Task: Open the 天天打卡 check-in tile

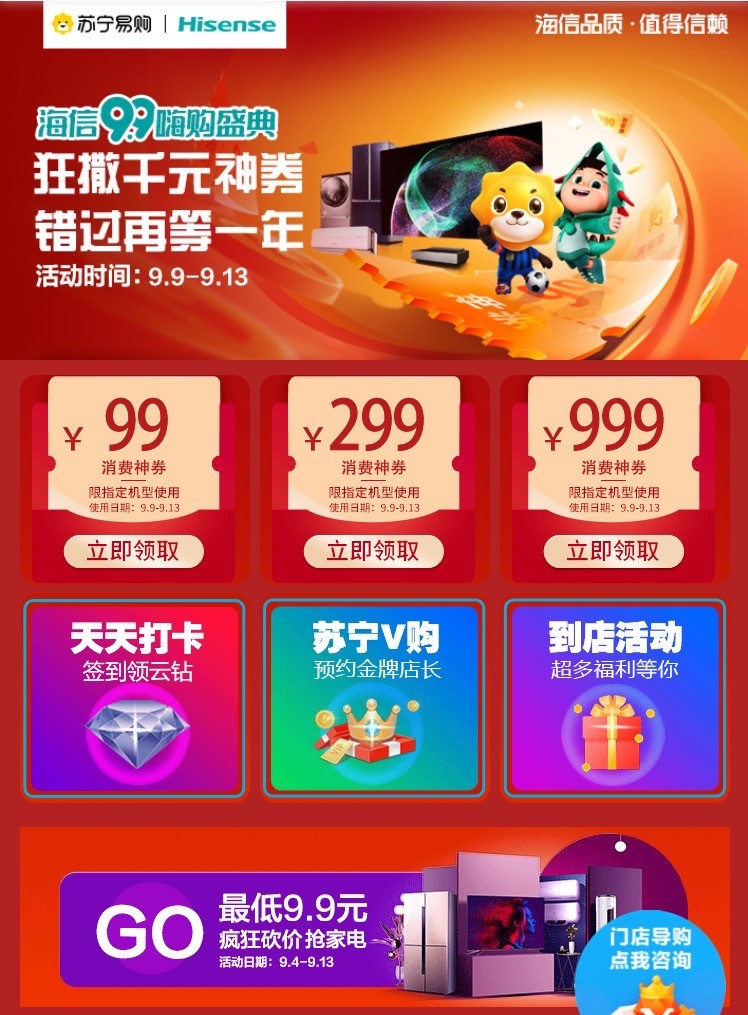Action: click(134, 698)
